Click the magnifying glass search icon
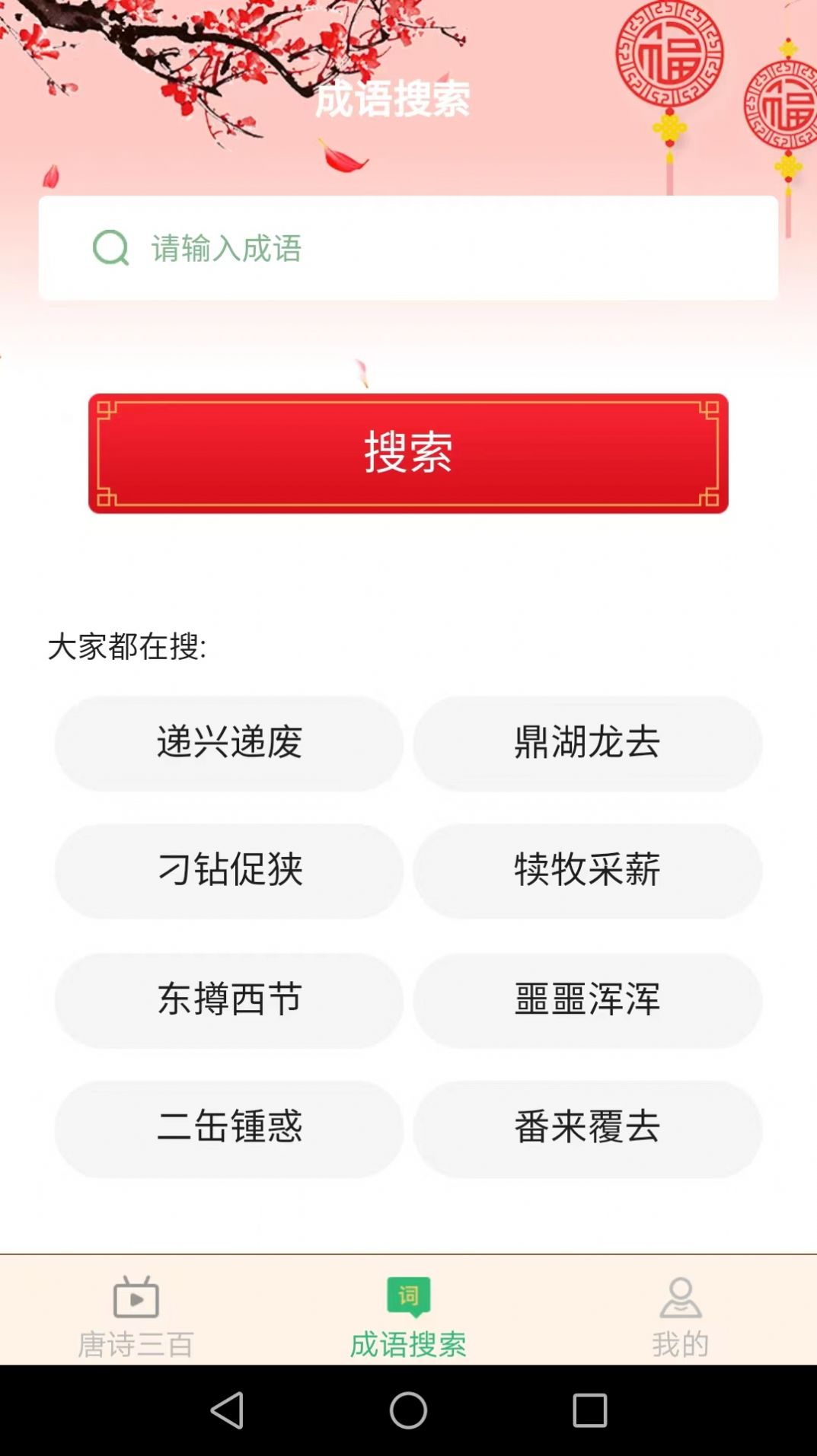The height and width of the screenshot is (1456, 817). coord(110,246)
